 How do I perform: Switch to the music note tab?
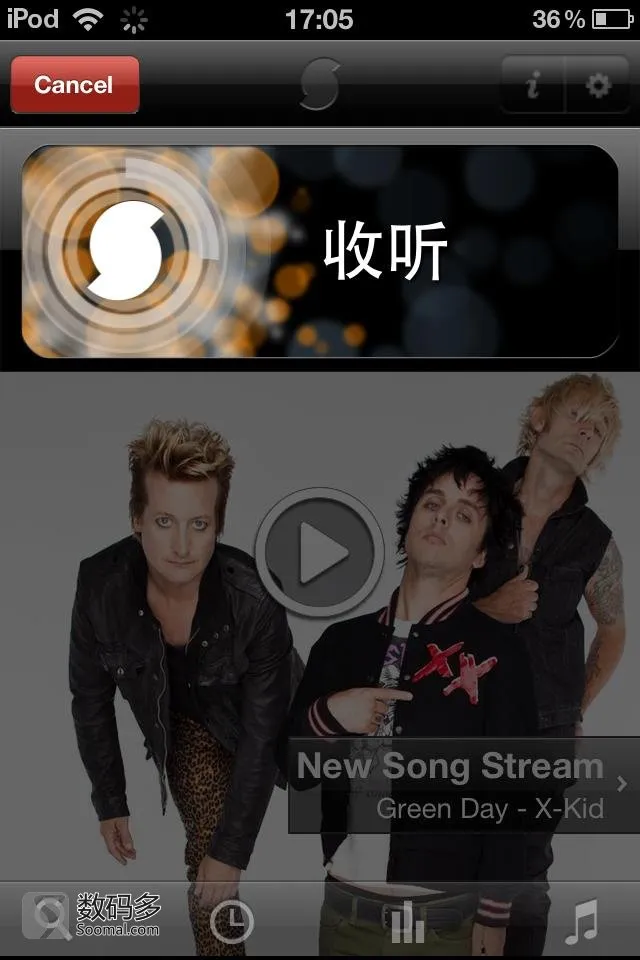click(x=580, y=921)
